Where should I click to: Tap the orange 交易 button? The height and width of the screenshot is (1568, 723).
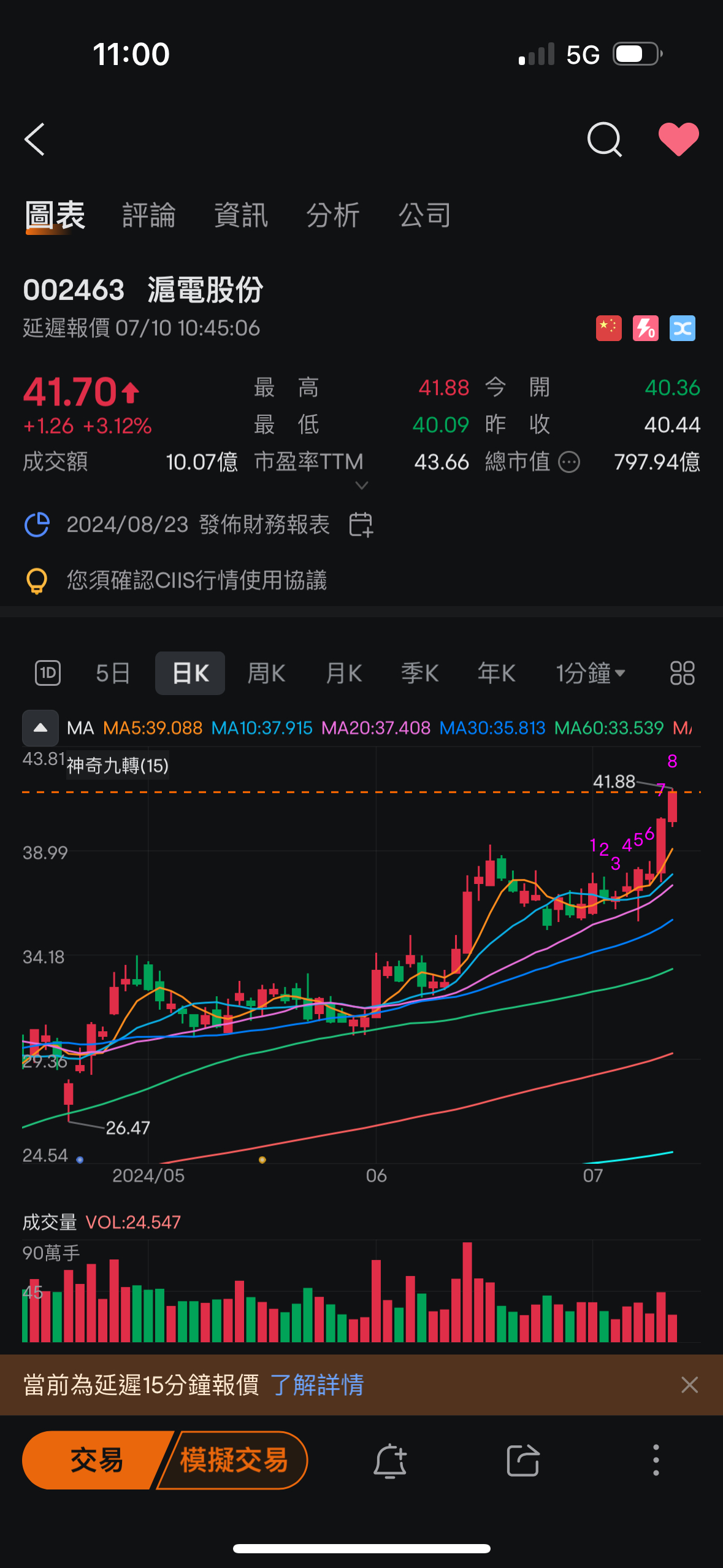click(x=96, y=1460)
